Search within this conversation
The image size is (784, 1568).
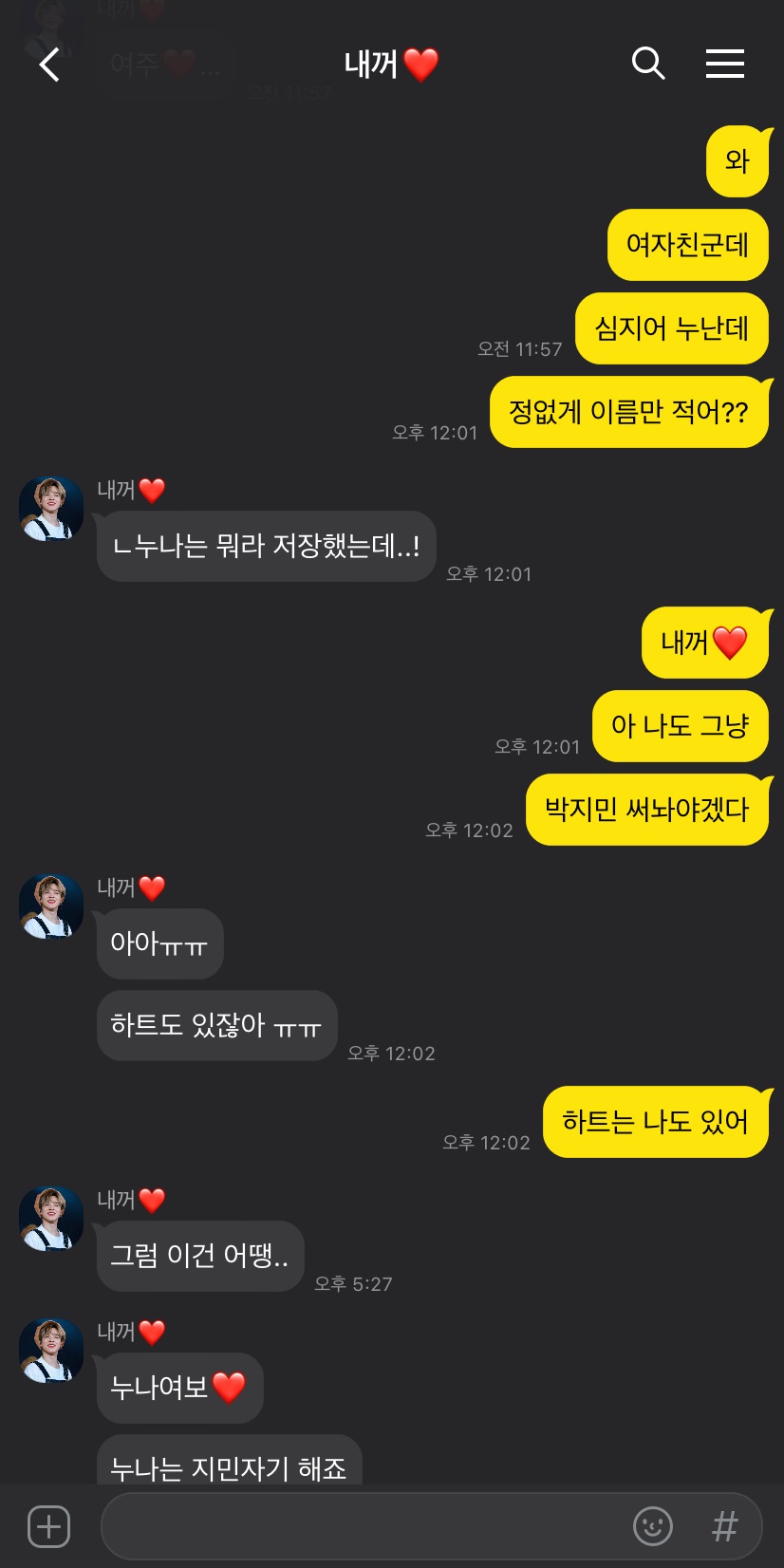pos(647,64)
